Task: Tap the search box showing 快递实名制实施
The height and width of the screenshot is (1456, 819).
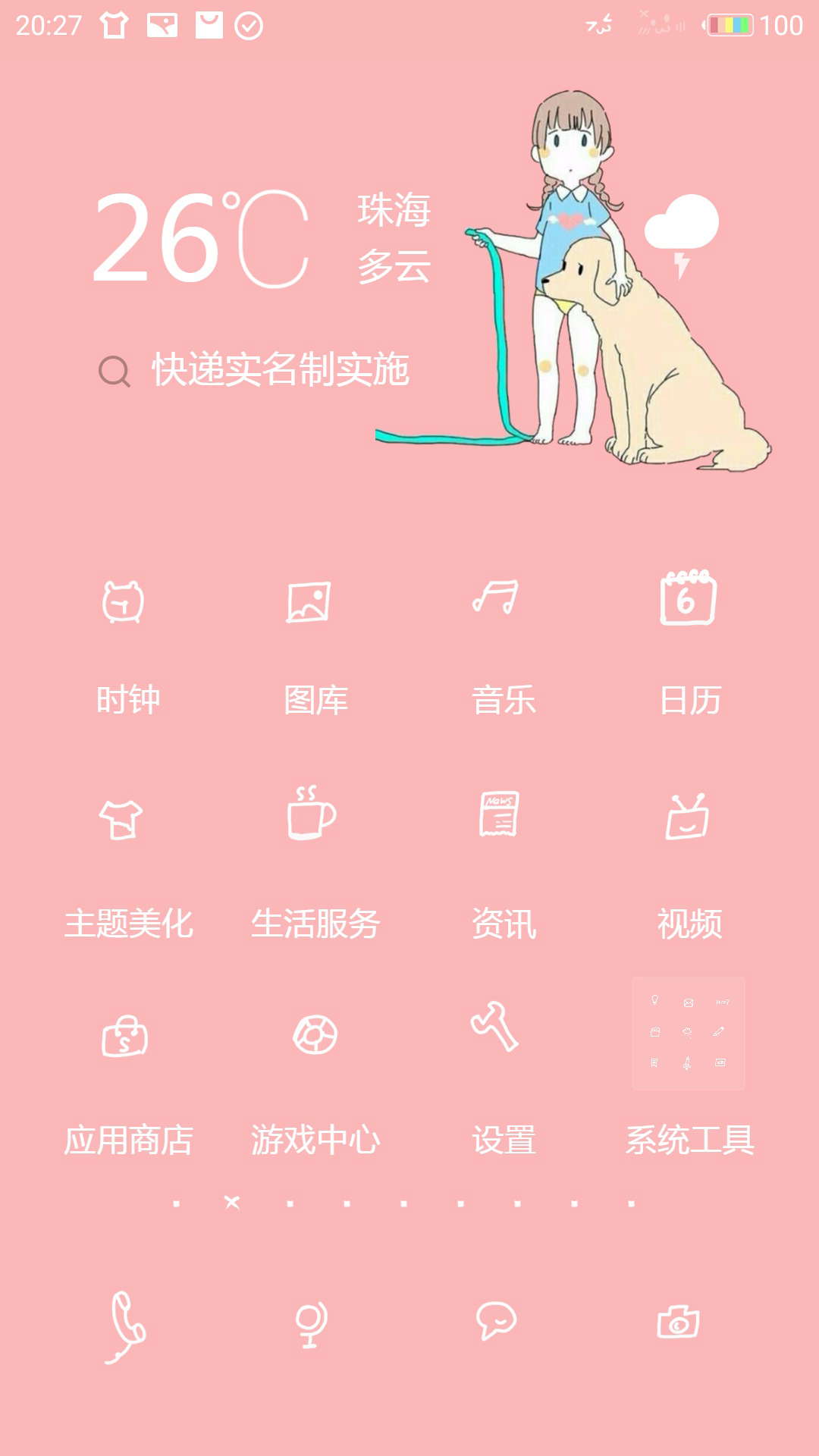Action: pos(255,370)
